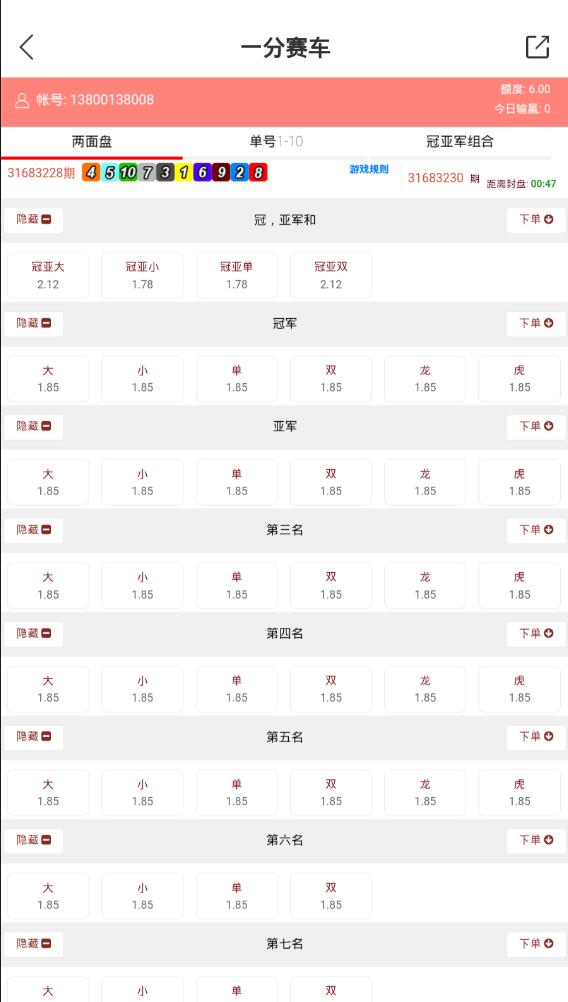Open the share icon in the header
Viewport: 568px width, 1002px height.
point(537,47)
